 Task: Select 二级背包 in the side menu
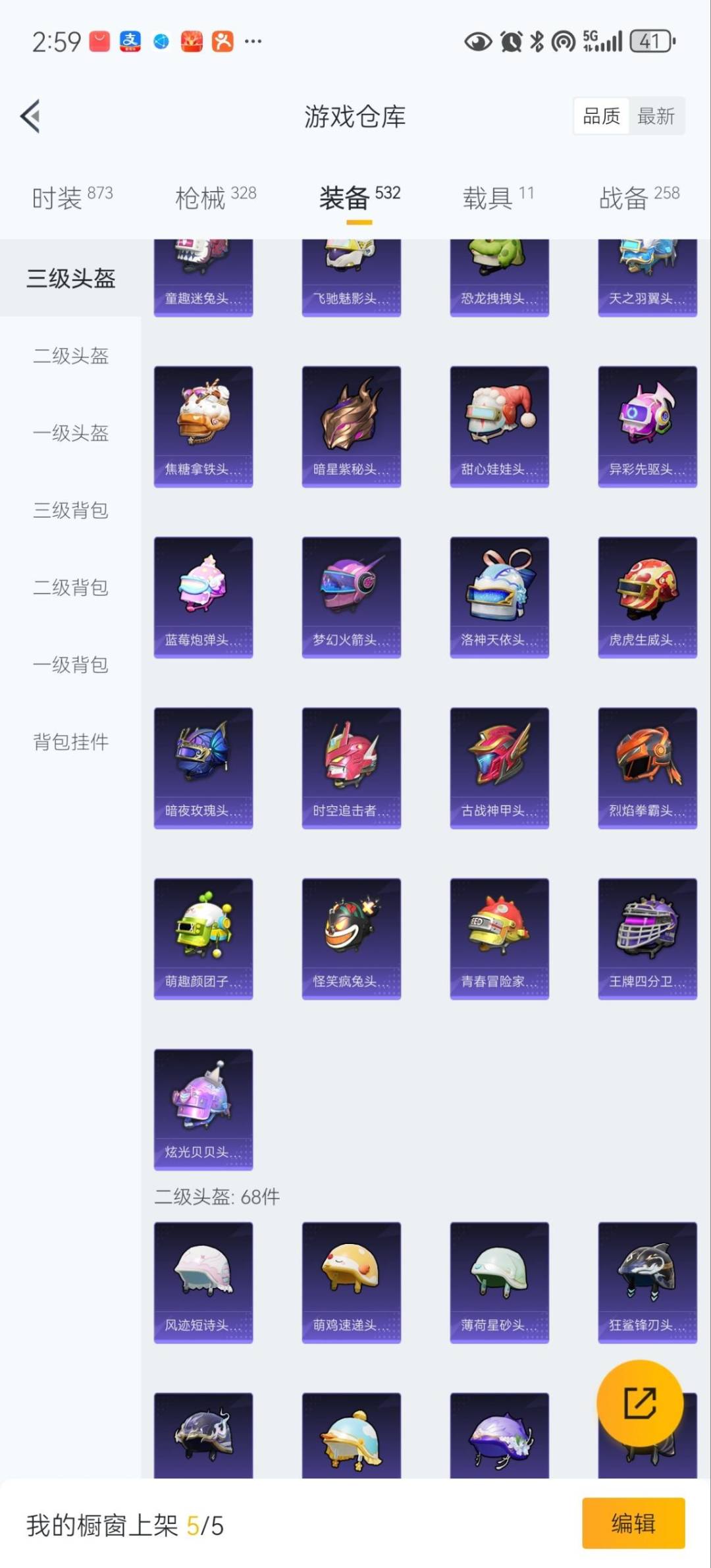pos(70,587)
